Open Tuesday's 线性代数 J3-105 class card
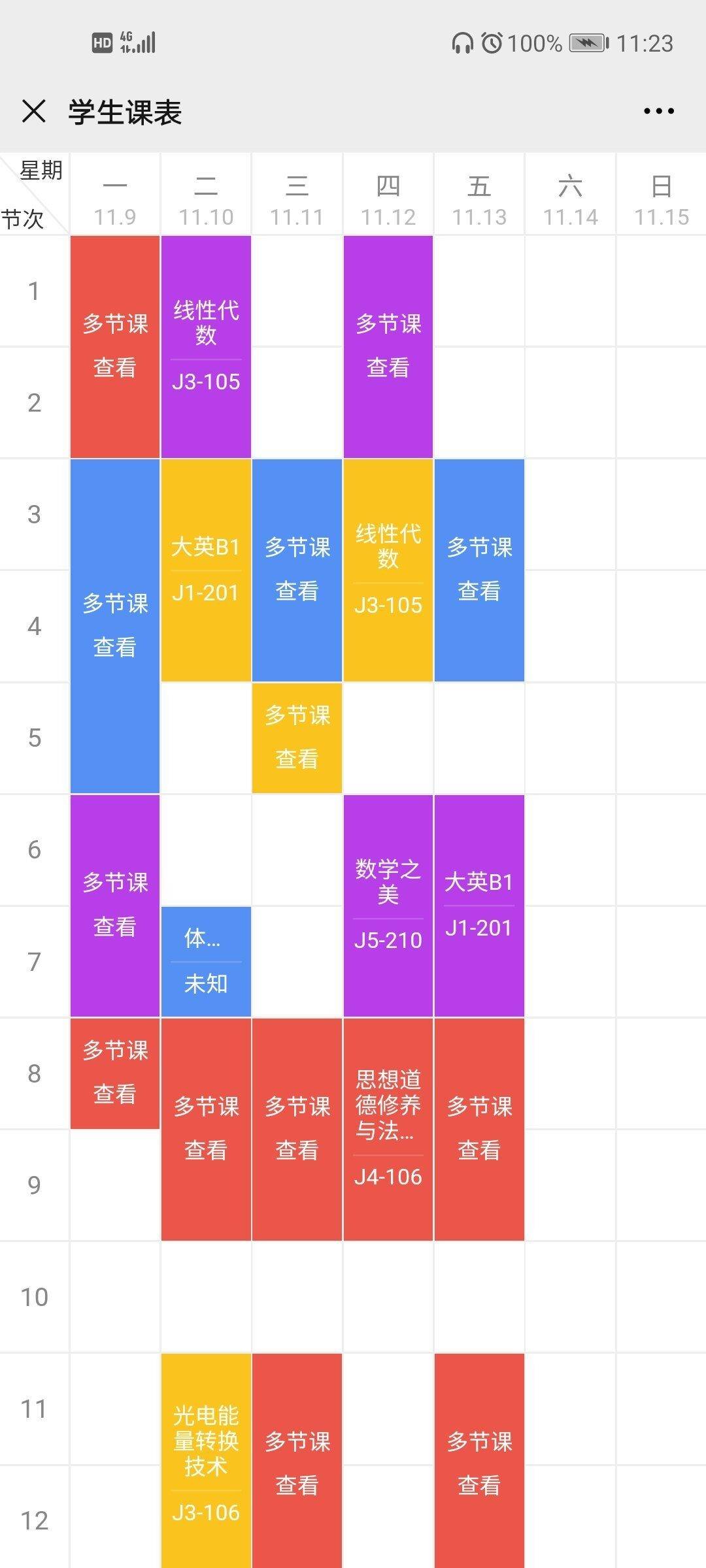 click(206, 347)
